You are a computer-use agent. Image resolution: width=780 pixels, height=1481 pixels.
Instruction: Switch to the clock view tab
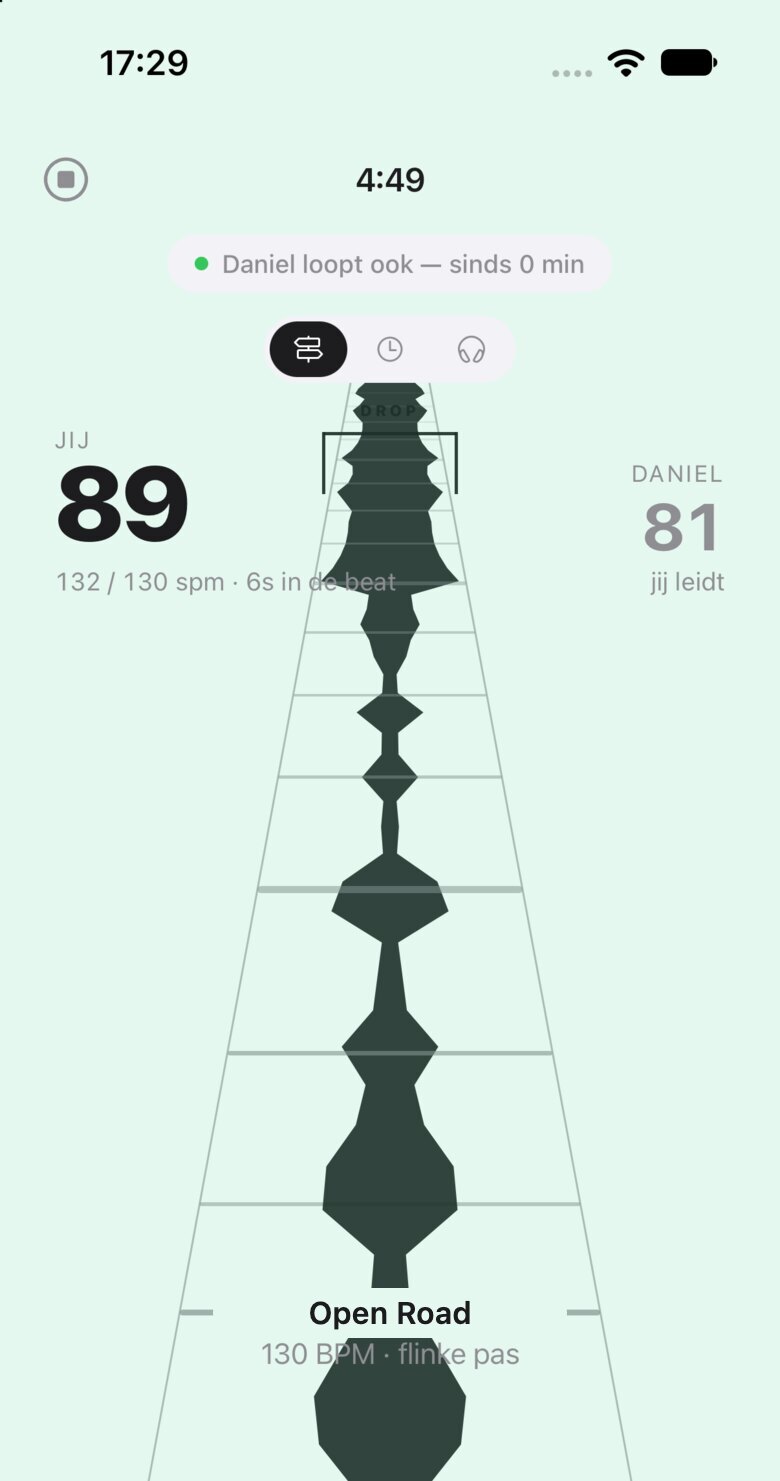pyautogui.click(x=389, y=349)
